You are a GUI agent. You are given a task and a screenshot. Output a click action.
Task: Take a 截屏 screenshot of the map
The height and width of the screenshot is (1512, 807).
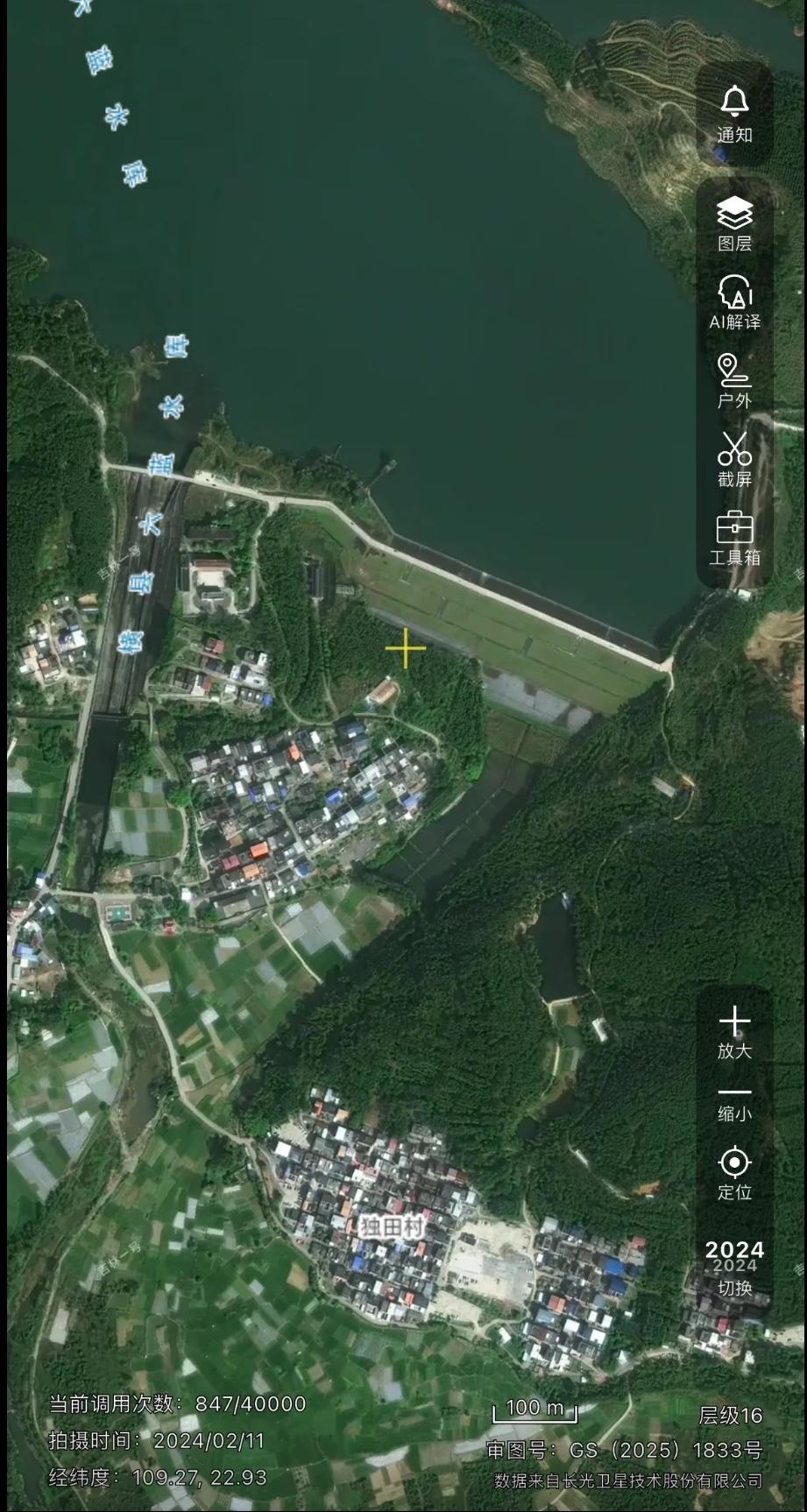tap(734, 460)
